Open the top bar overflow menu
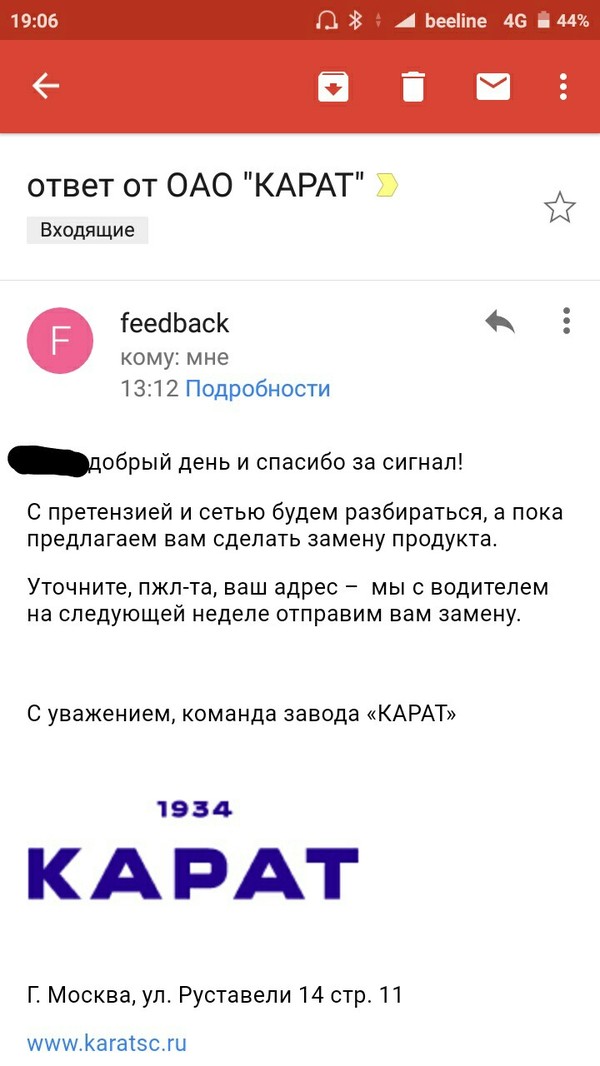Image resolution: width=600 pixels, height=1066 pixels. point(564,87)
